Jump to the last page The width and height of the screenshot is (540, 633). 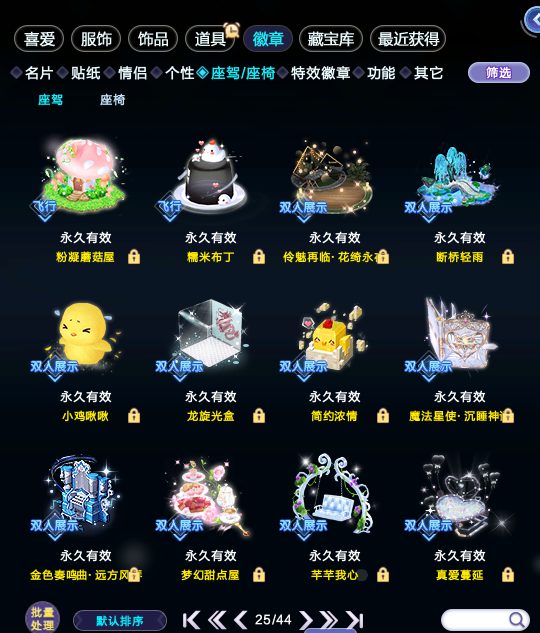(355, 620)
